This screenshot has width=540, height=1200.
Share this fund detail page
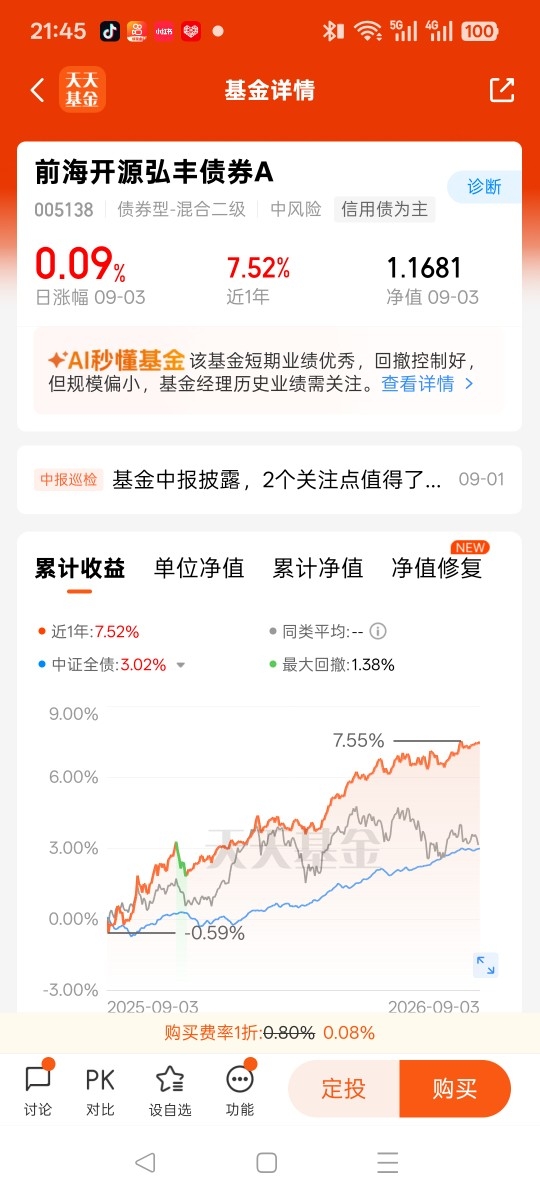click(x=502, y=90)
